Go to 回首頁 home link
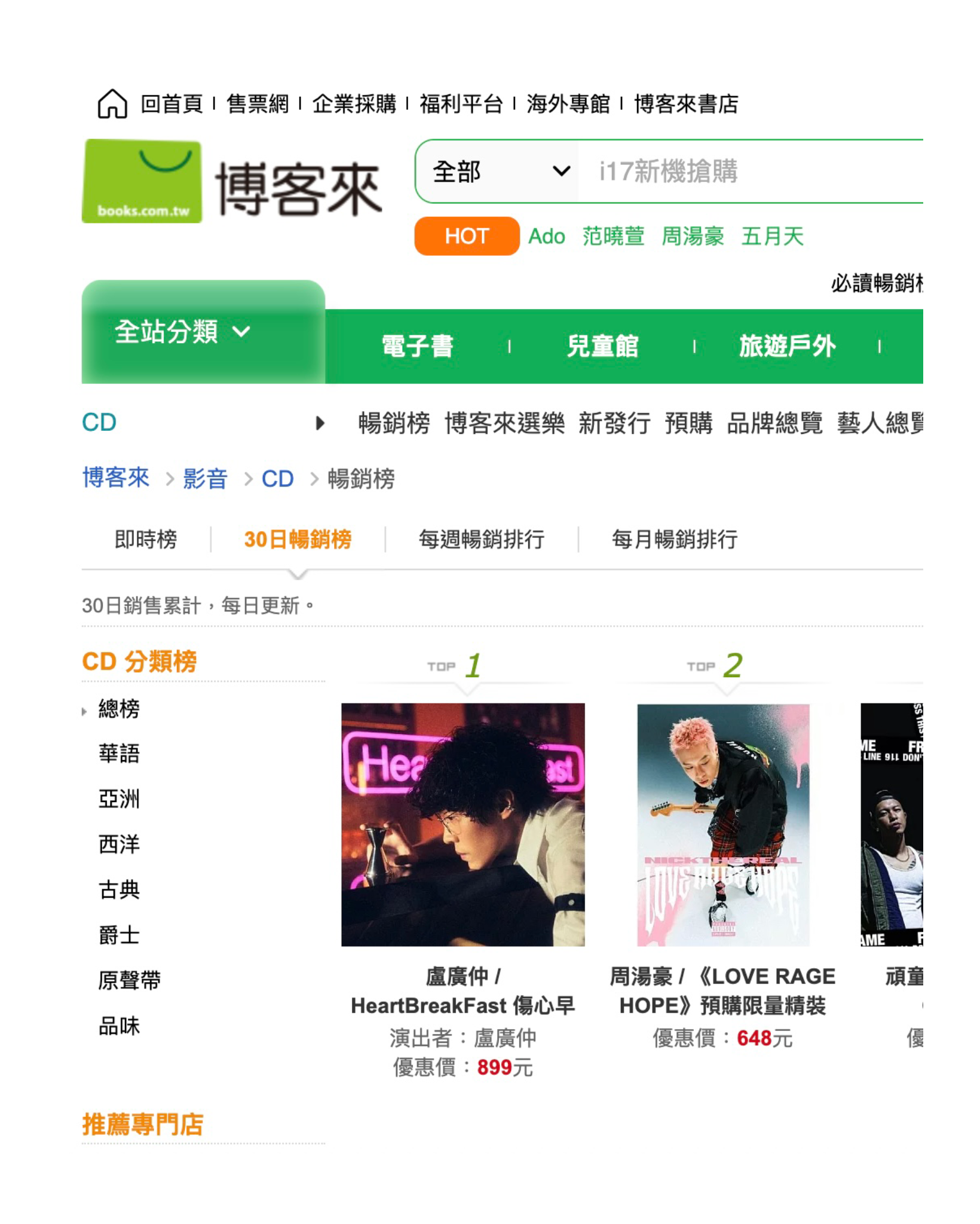 (x=171, y=104)
